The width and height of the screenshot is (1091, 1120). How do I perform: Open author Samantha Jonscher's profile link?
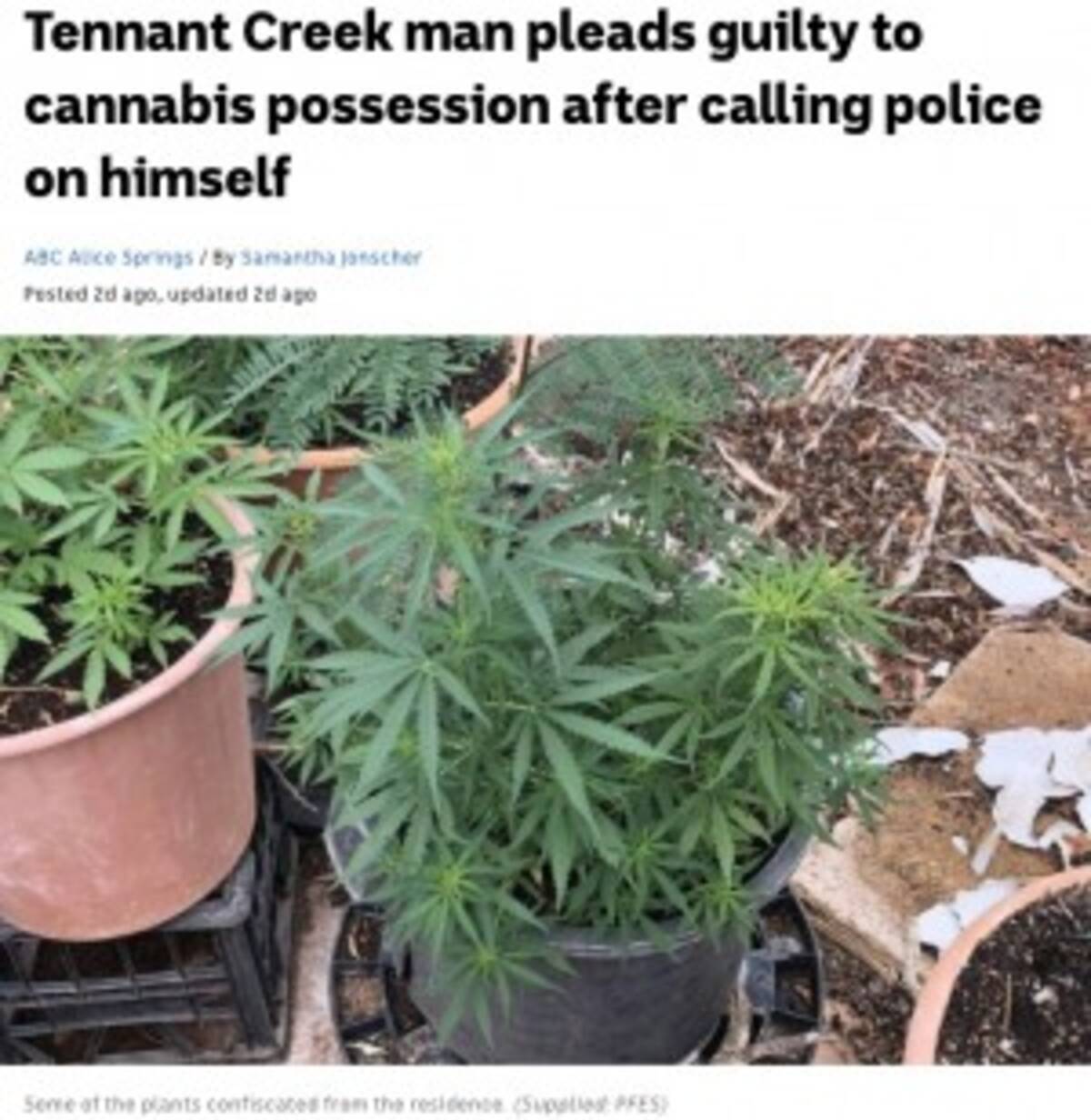[x=331, y=257]
